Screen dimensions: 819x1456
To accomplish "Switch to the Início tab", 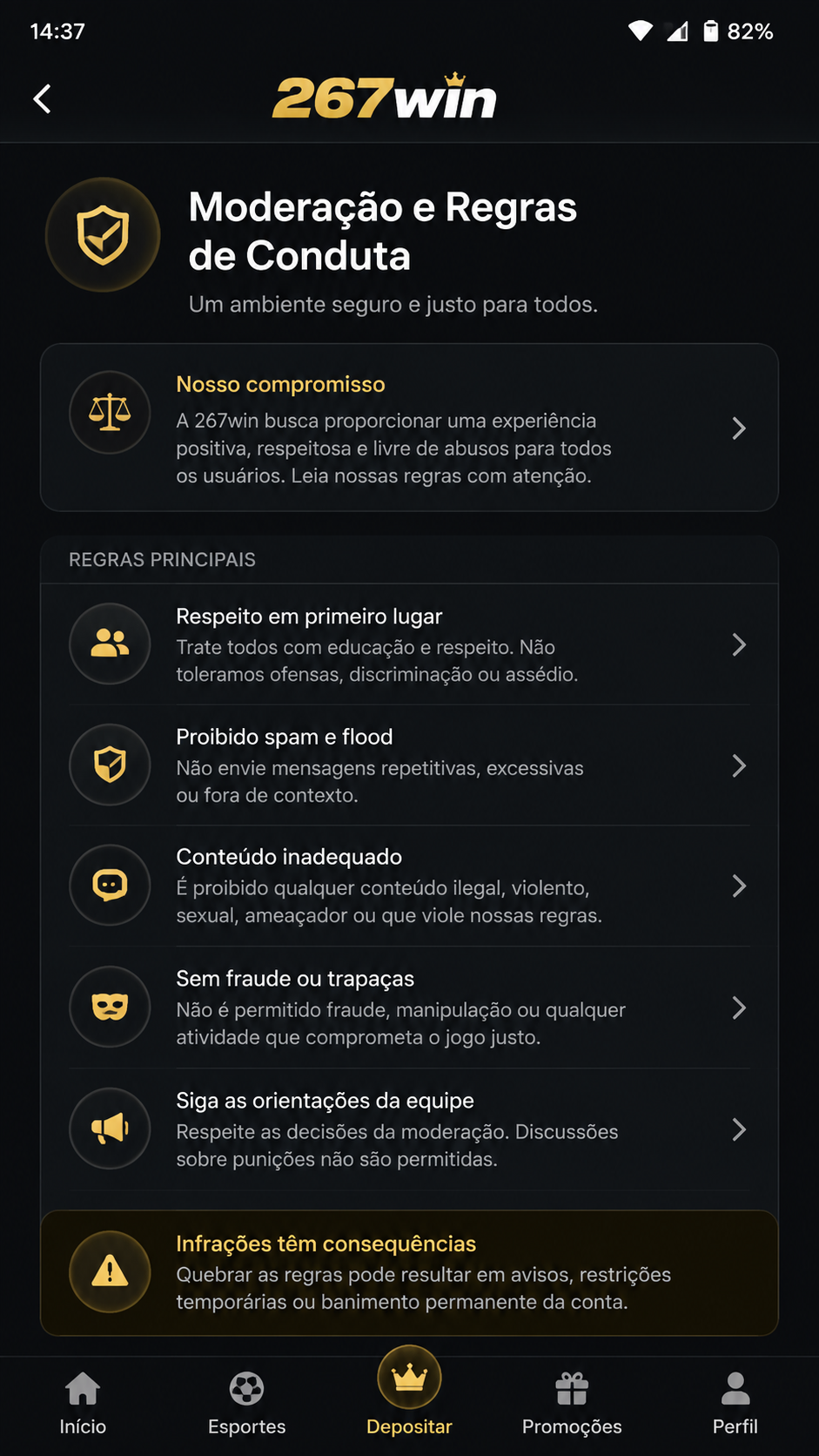I will (83, 1403).
